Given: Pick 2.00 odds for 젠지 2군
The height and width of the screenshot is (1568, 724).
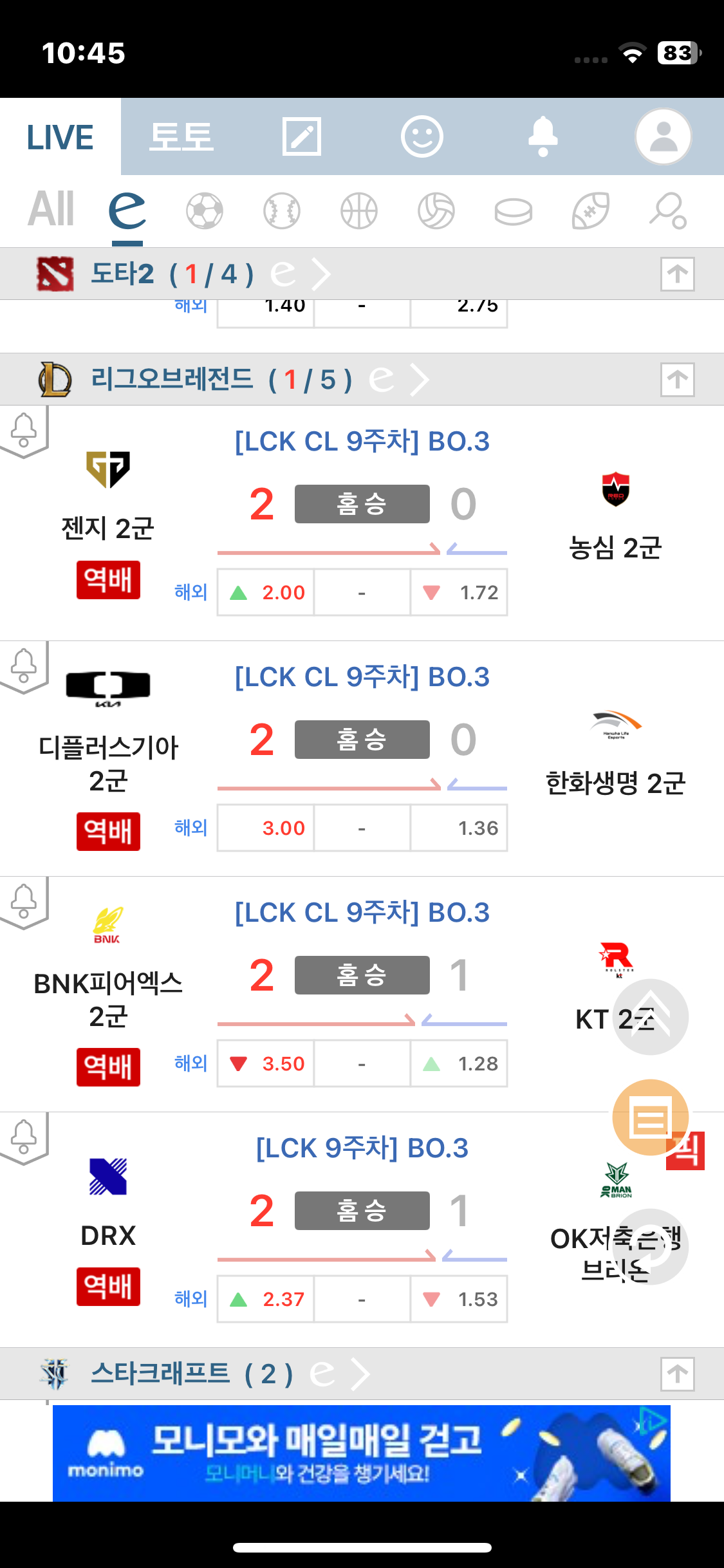Looking at the screenshot, I should 266,592.
